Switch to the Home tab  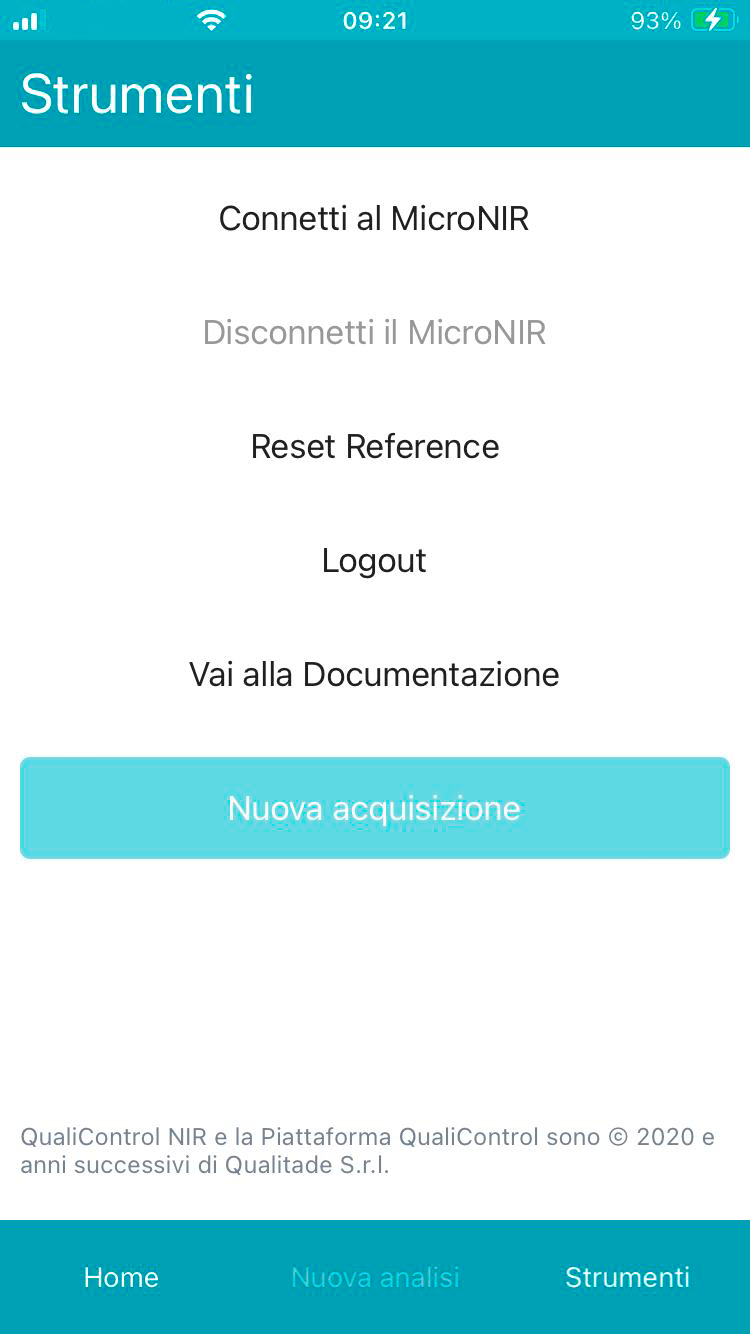click(x=121, y=1277)
